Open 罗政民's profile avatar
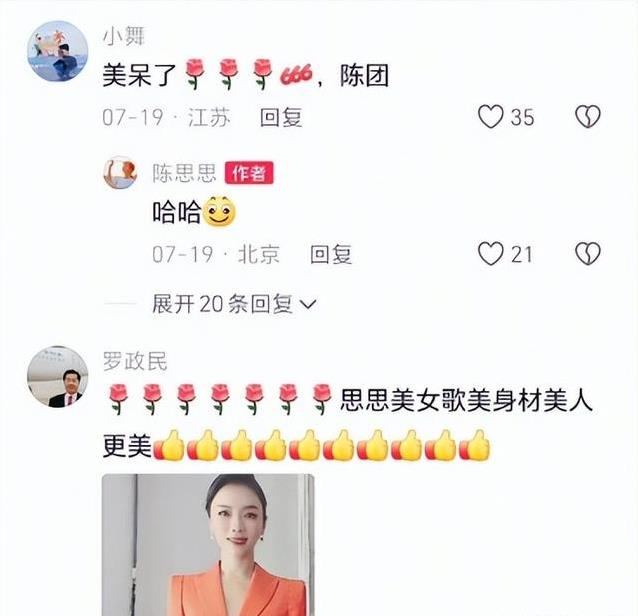The height and width of the screenshot is (616, 638). (x=57, y=377)
